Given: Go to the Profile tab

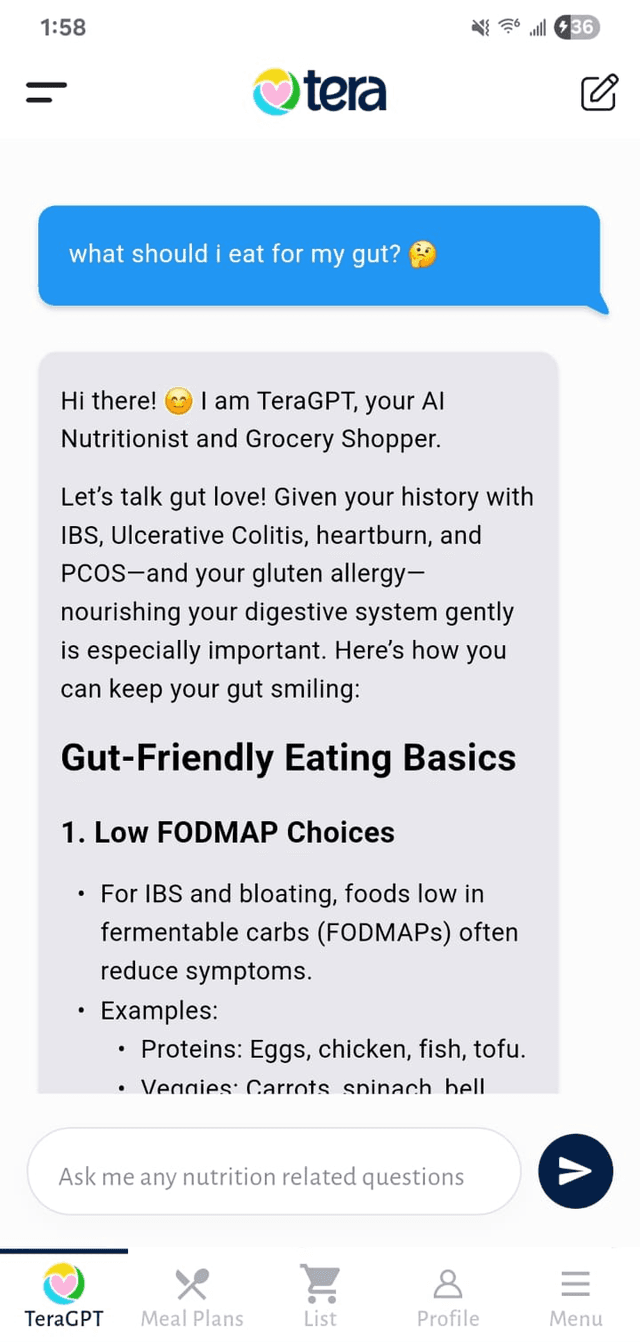Looking at the screenshot, I should pyautogui.click(x=448, y=1296).
